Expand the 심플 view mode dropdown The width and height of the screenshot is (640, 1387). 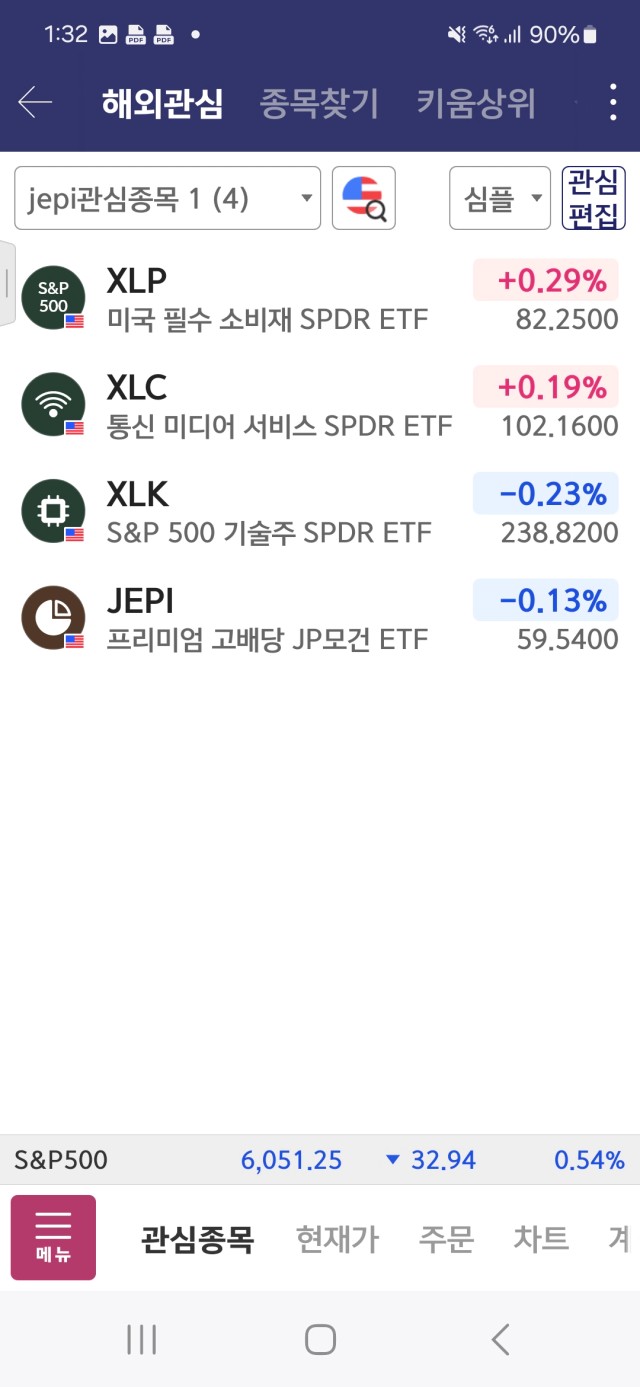click(500, 198)
